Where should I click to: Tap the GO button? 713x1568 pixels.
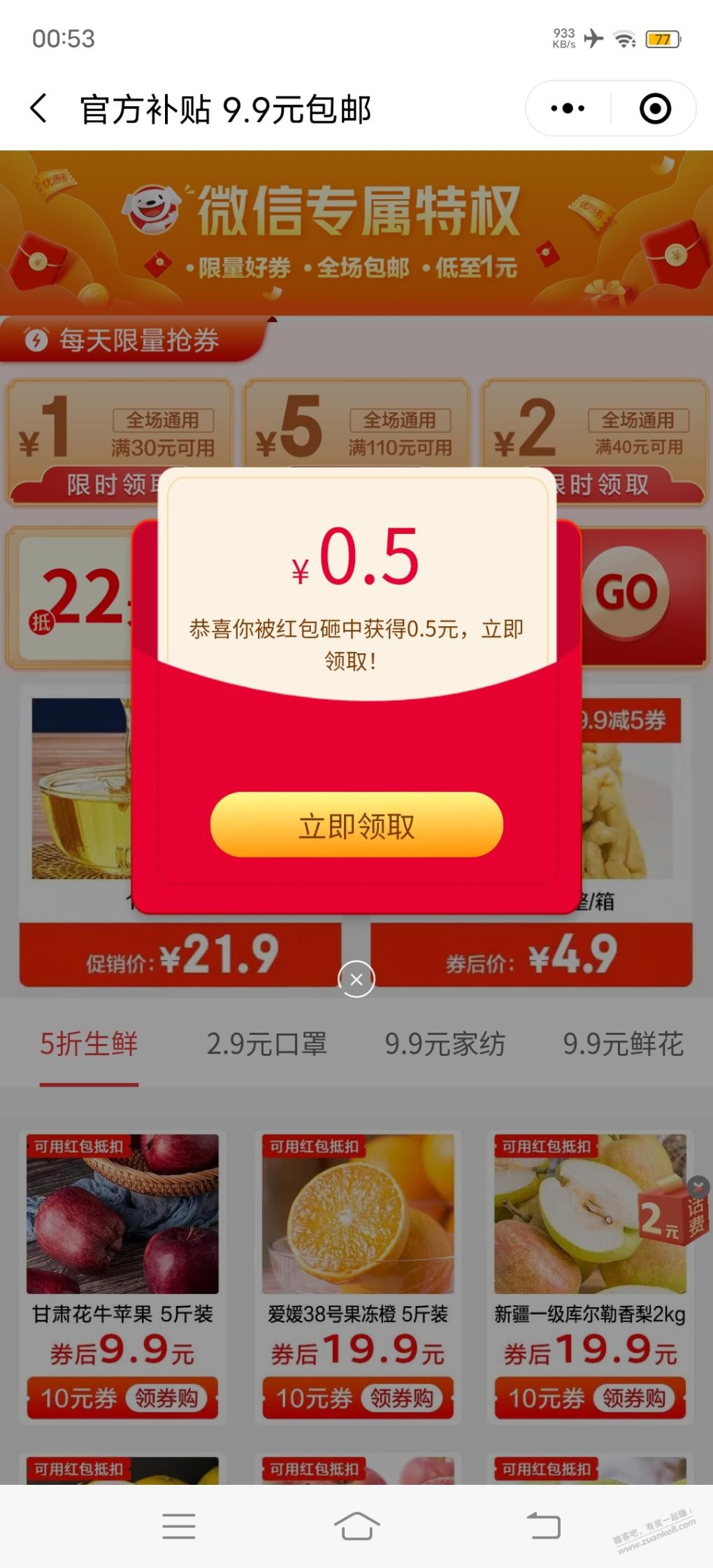(x=626, y=593)
